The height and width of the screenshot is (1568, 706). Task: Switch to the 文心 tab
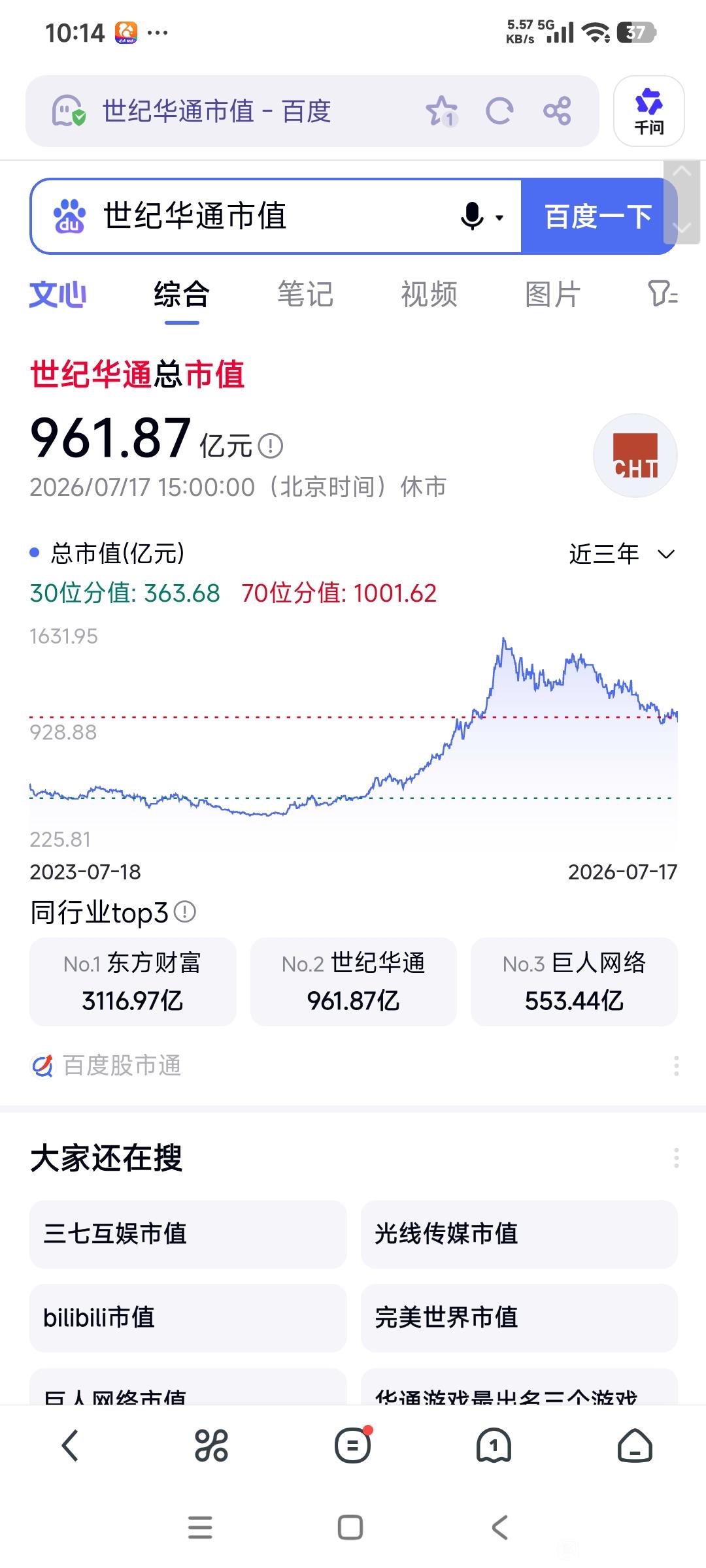58,295
